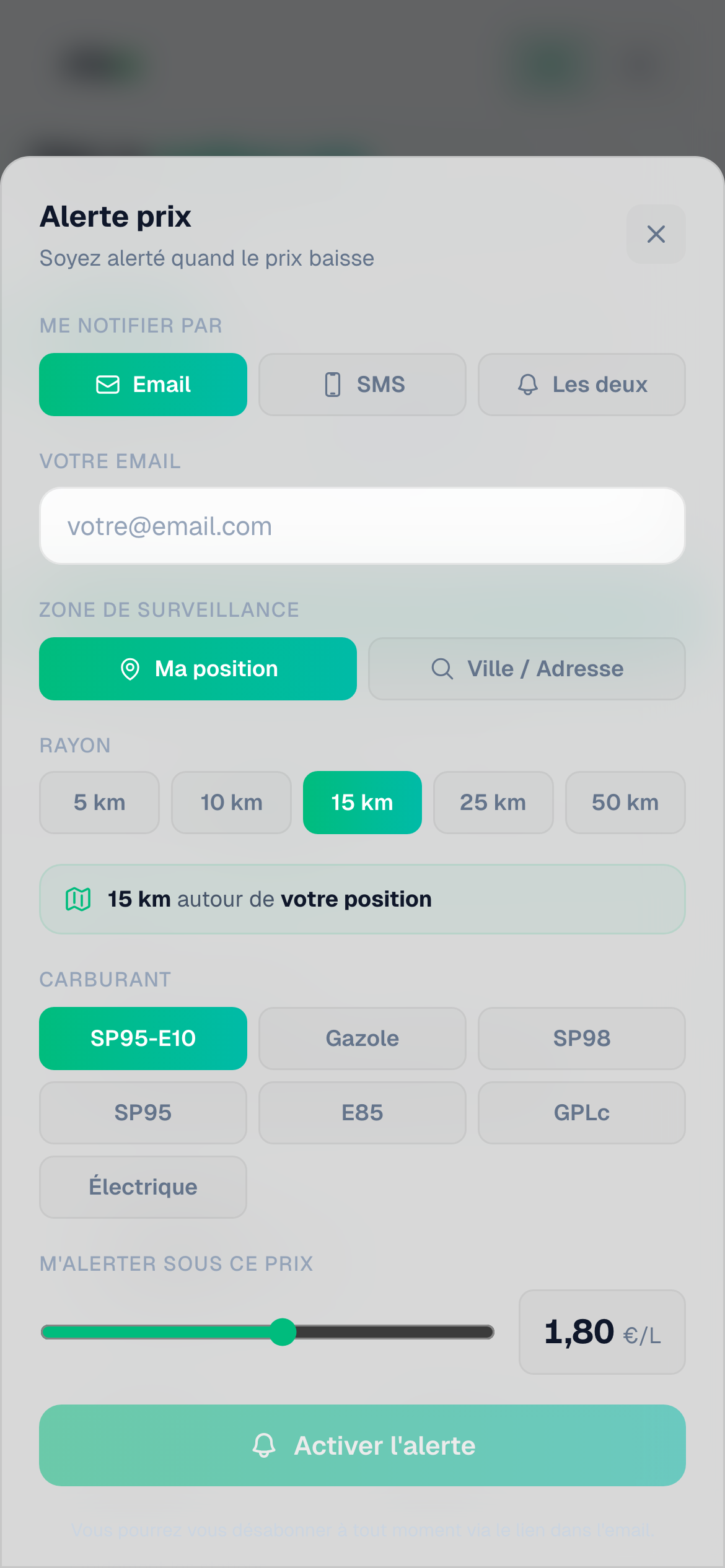Select SP95-E10 fuel type

(143, 1039)
